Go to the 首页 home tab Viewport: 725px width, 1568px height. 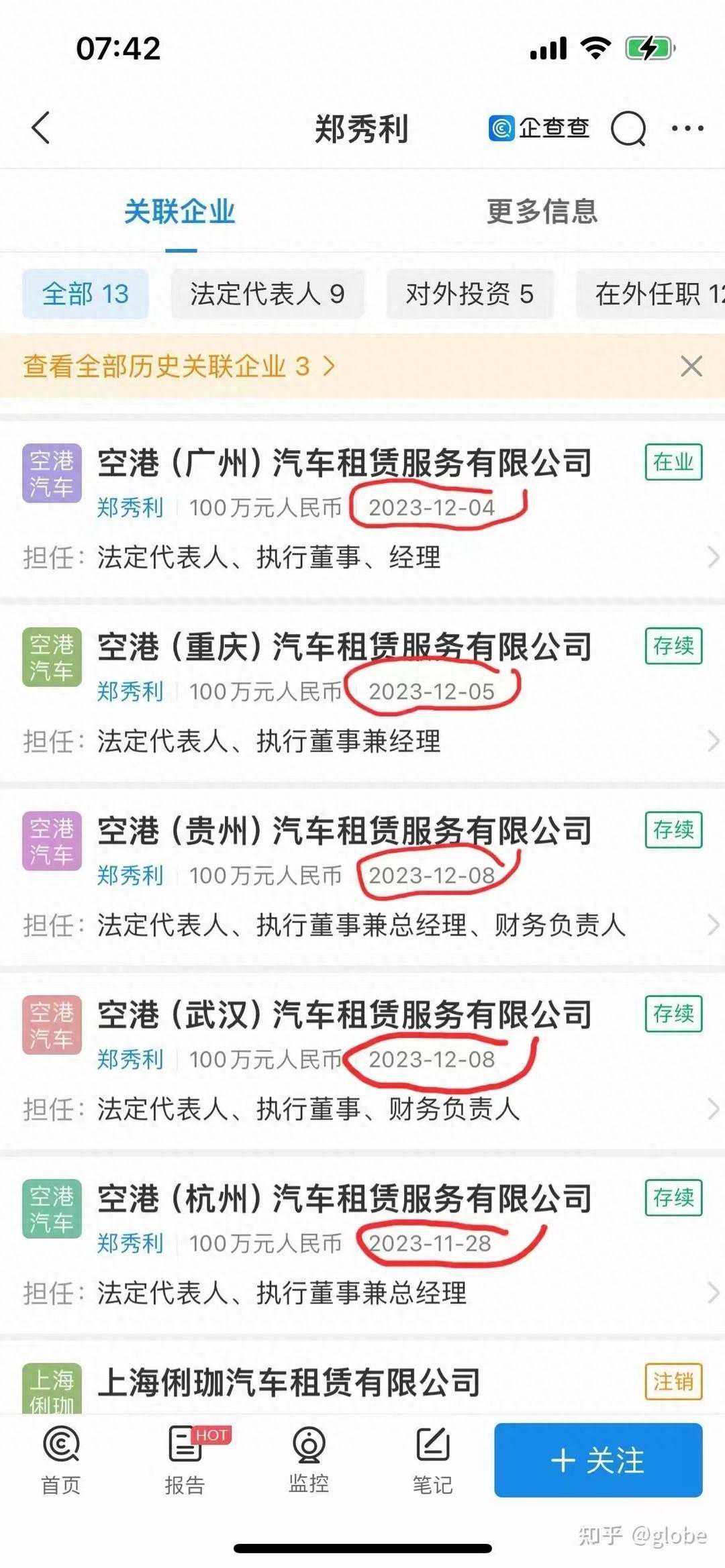coord(61,1460)
